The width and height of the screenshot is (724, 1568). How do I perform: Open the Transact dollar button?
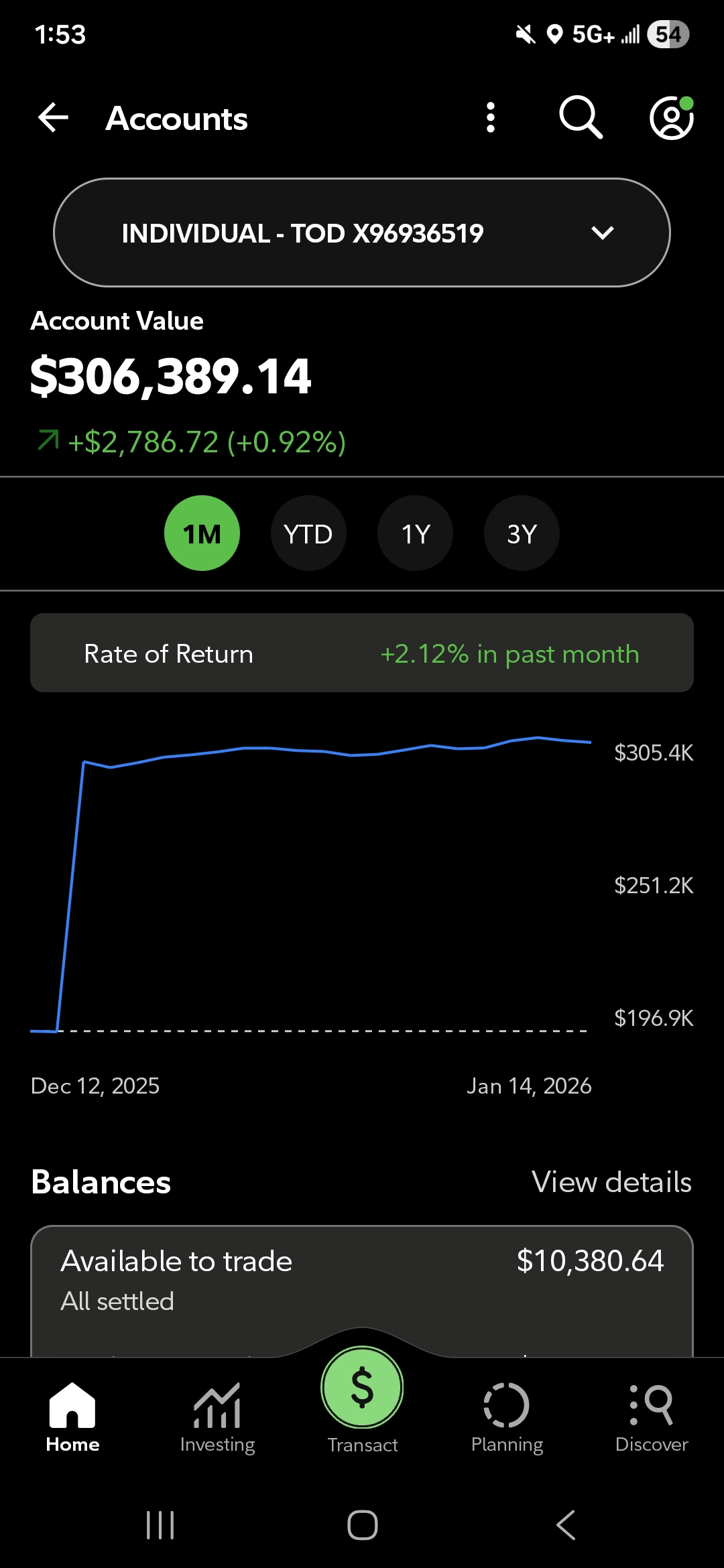(362, 1387)
